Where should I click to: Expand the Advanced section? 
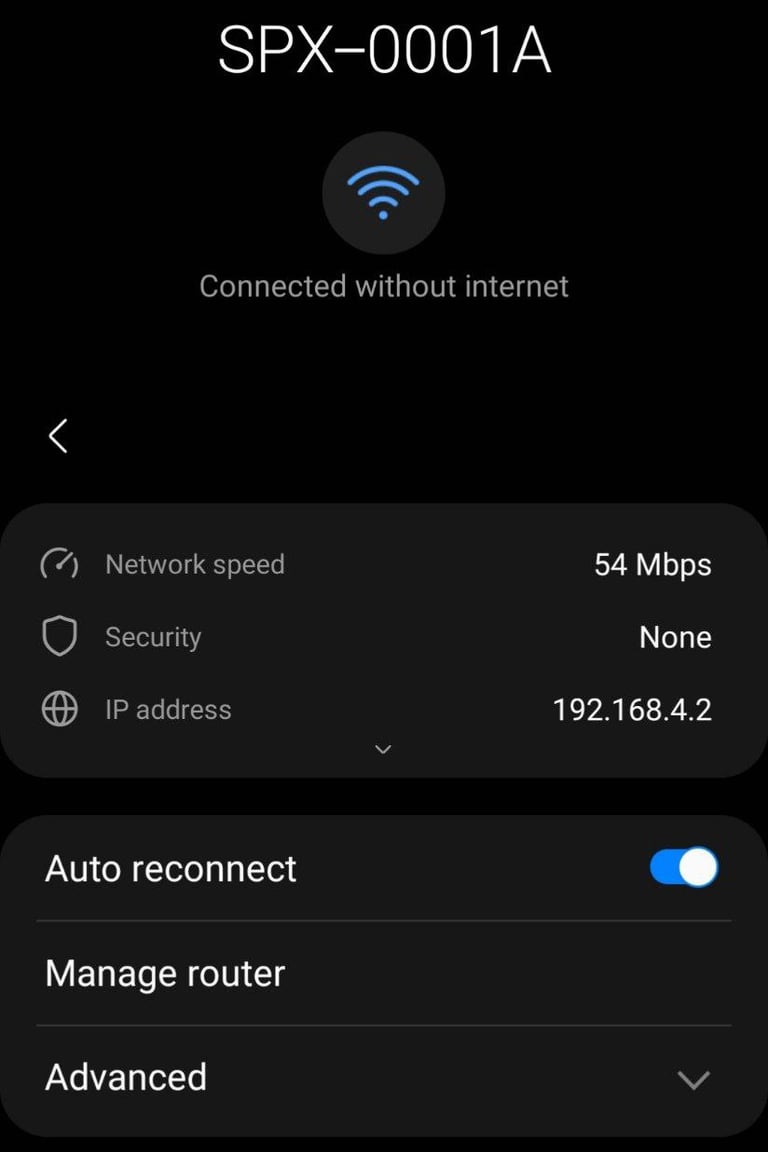tap(692, 1079)
